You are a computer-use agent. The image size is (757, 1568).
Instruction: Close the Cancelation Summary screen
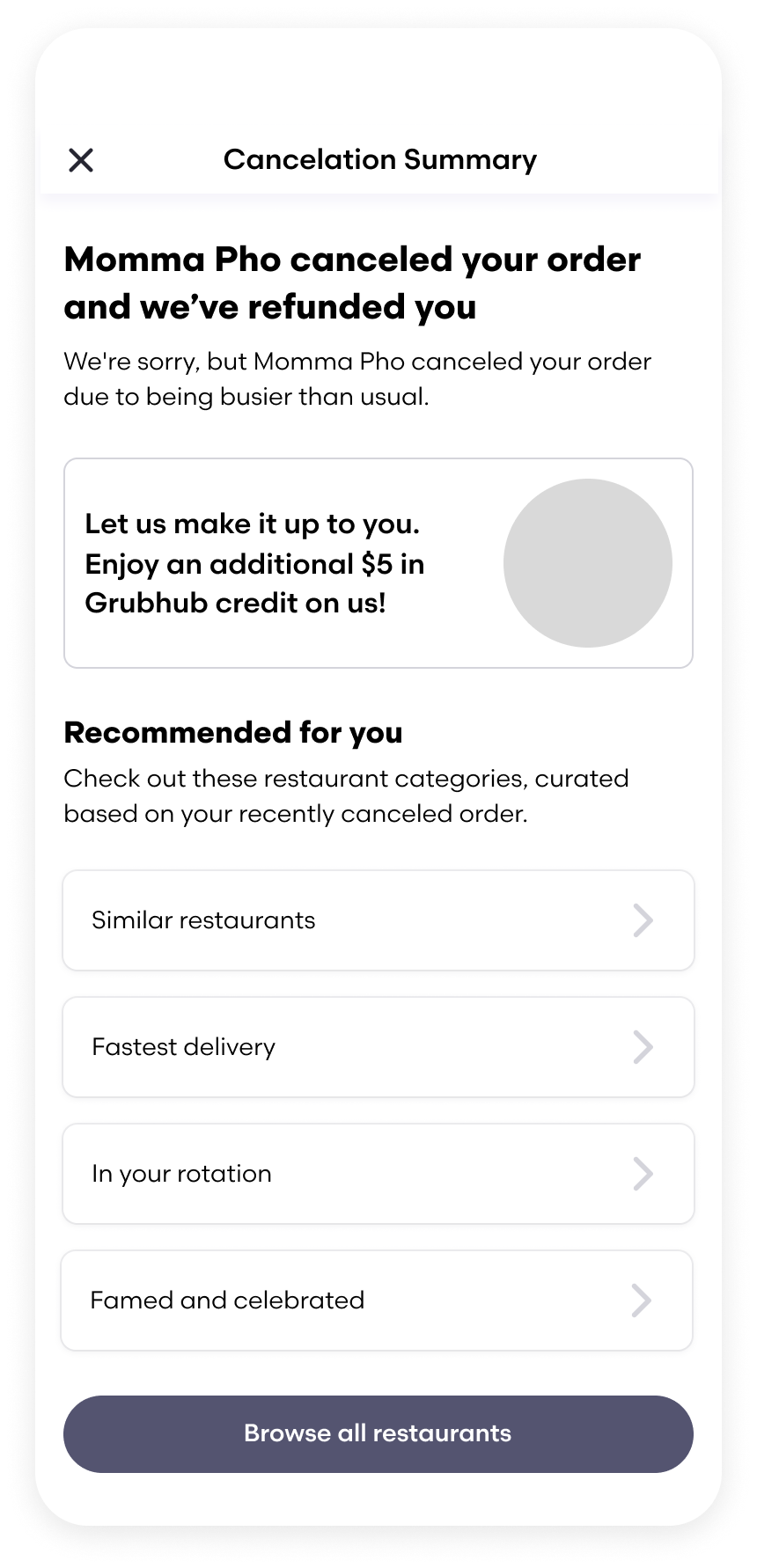click(x=81, y=160)
